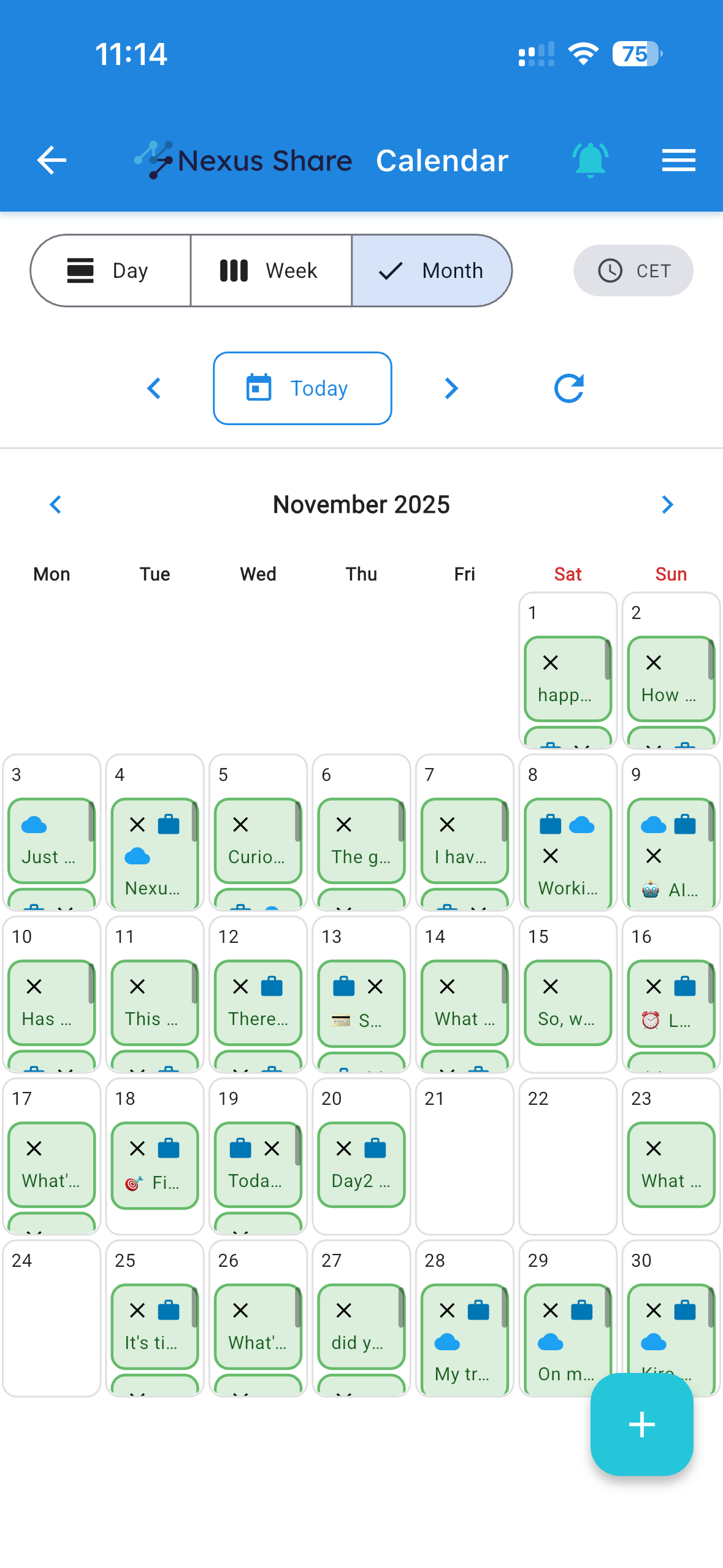The width and height of the screenshot is (723, 1568).
Task: Open the notifications bell
Action: (590, 161)
